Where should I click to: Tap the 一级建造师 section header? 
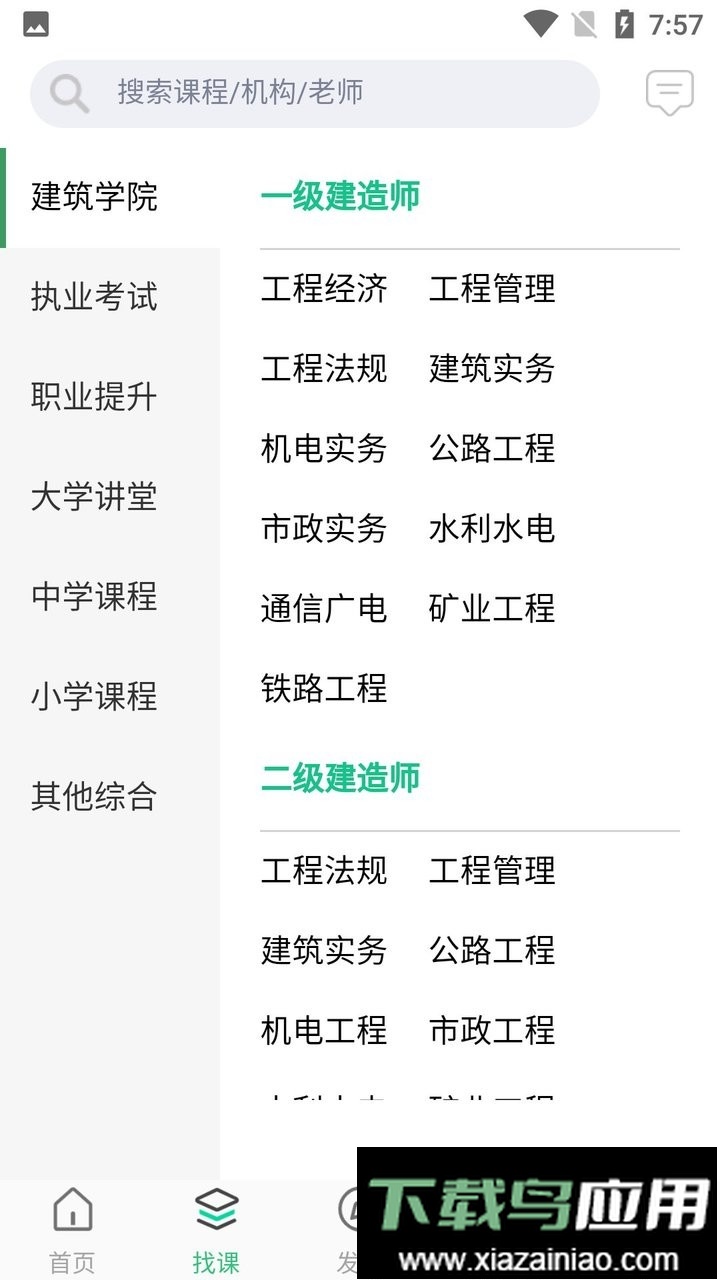(341, 197)
